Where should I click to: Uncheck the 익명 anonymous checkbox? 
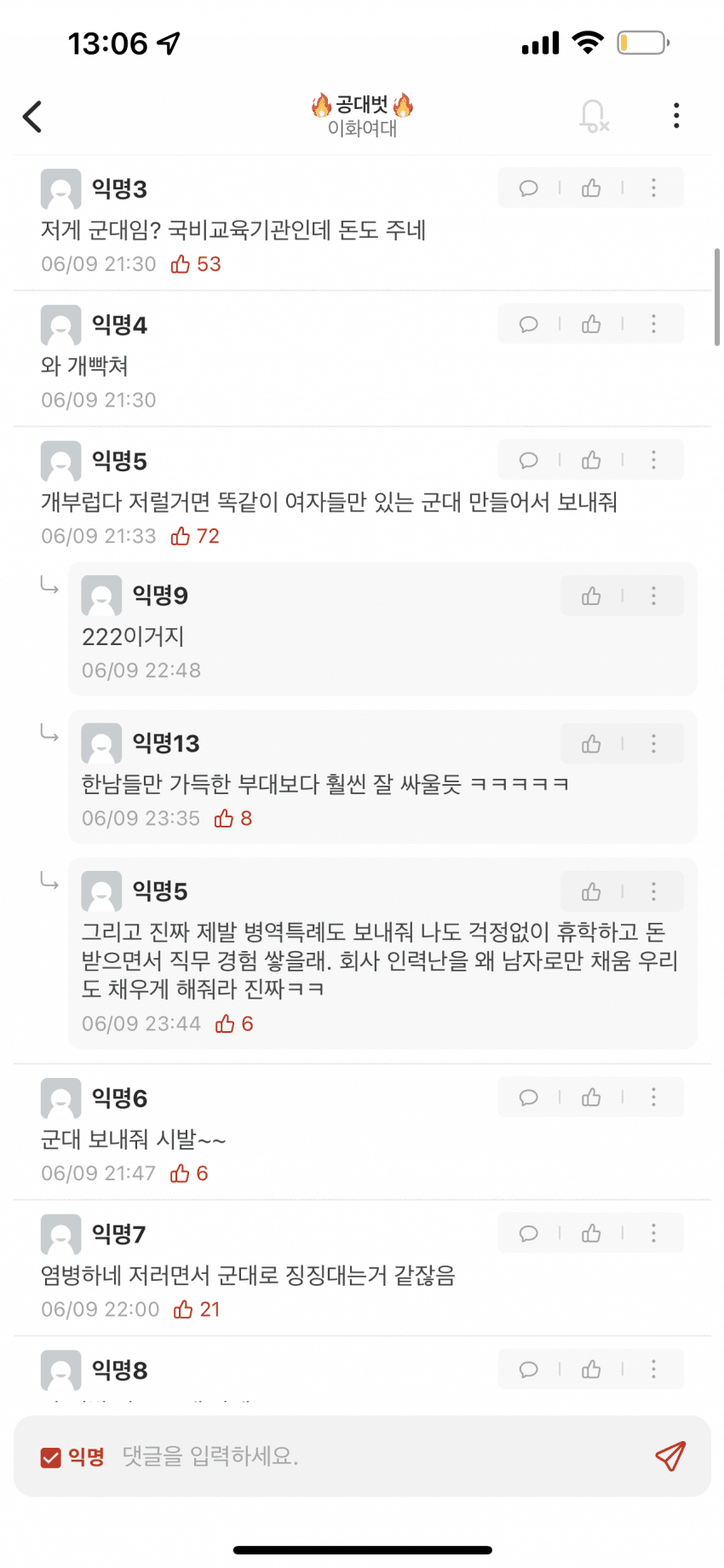point(51,1457)
